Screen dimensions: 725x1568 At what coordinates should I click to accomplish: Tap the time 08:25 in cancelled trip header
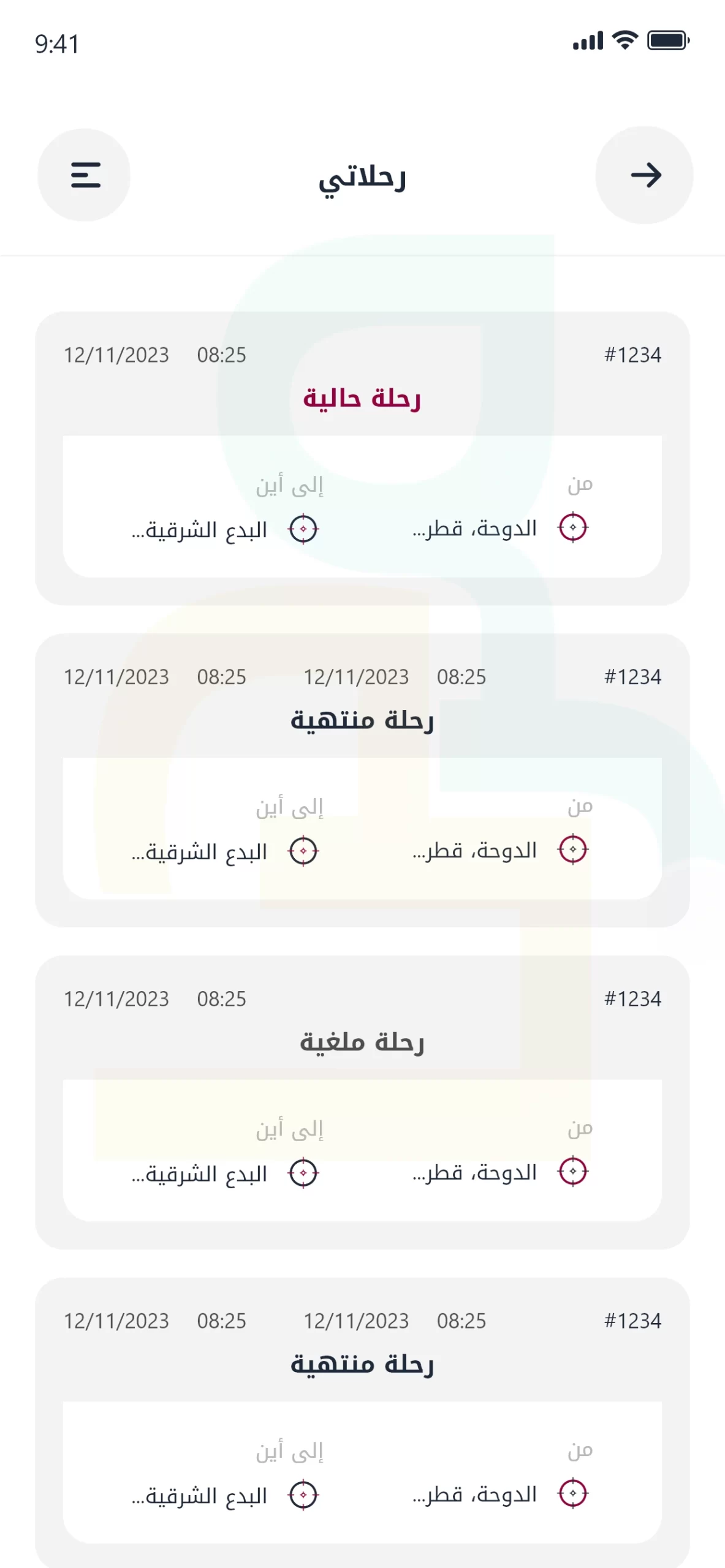tap(219, 999)
